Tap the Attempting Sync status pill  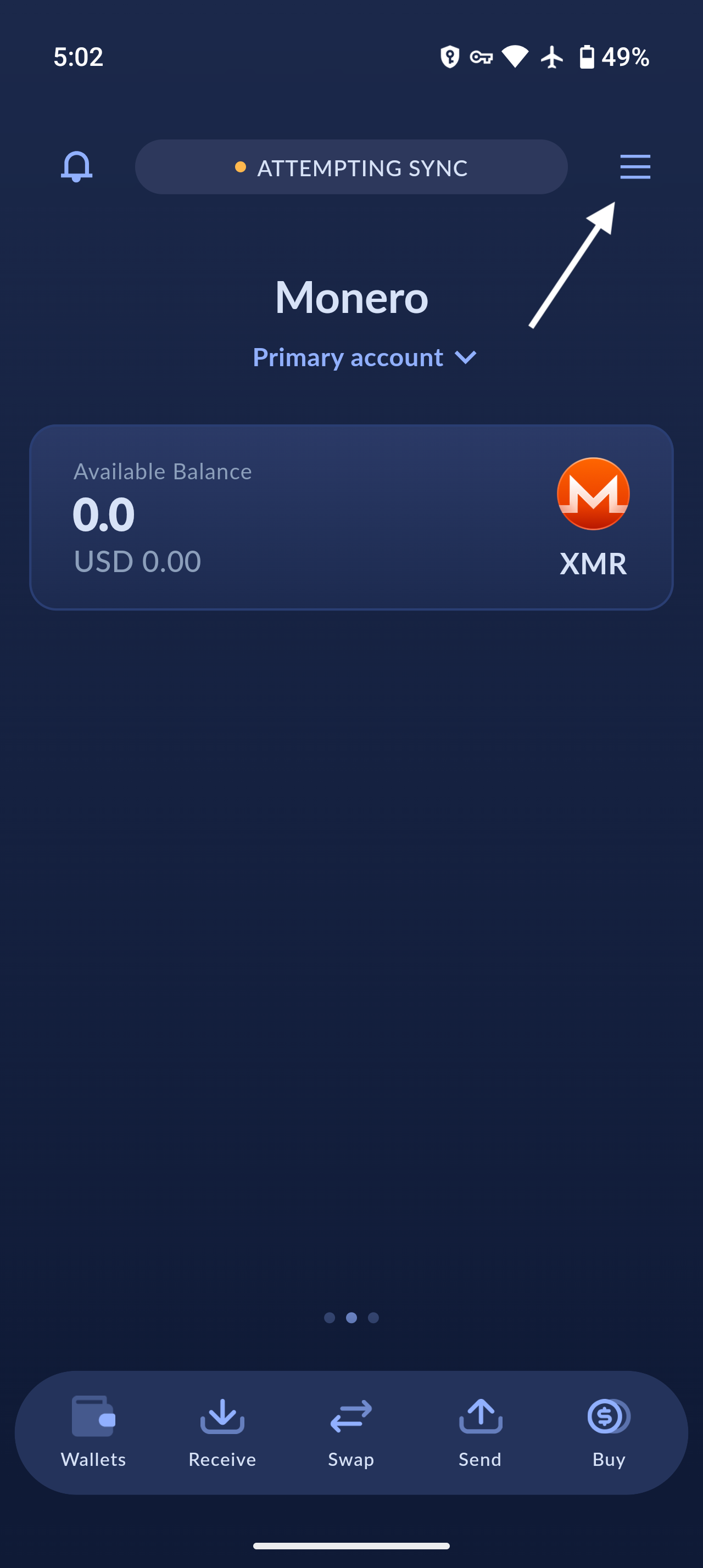coord(351,167)
